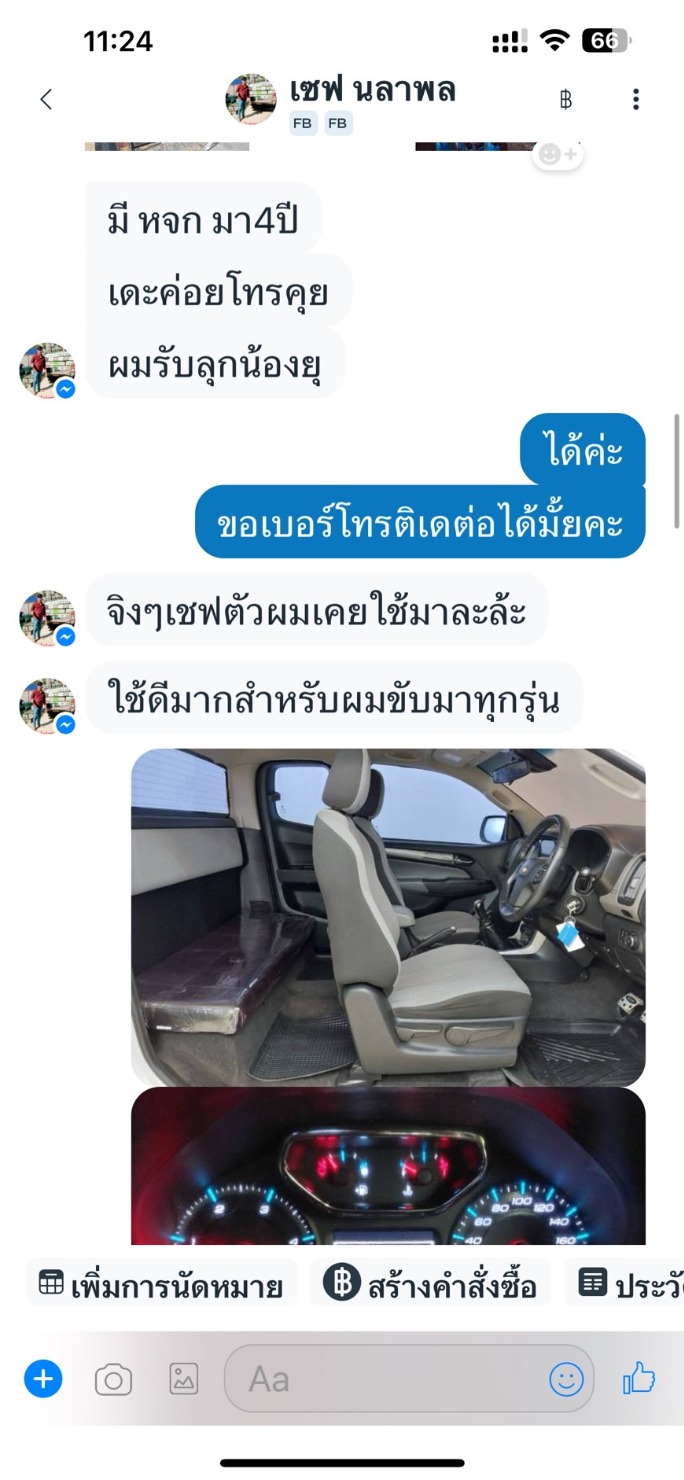Go back from this conversation
Image resolution: width=684 pixels, height=1480 pixels.
pos(45,99)
